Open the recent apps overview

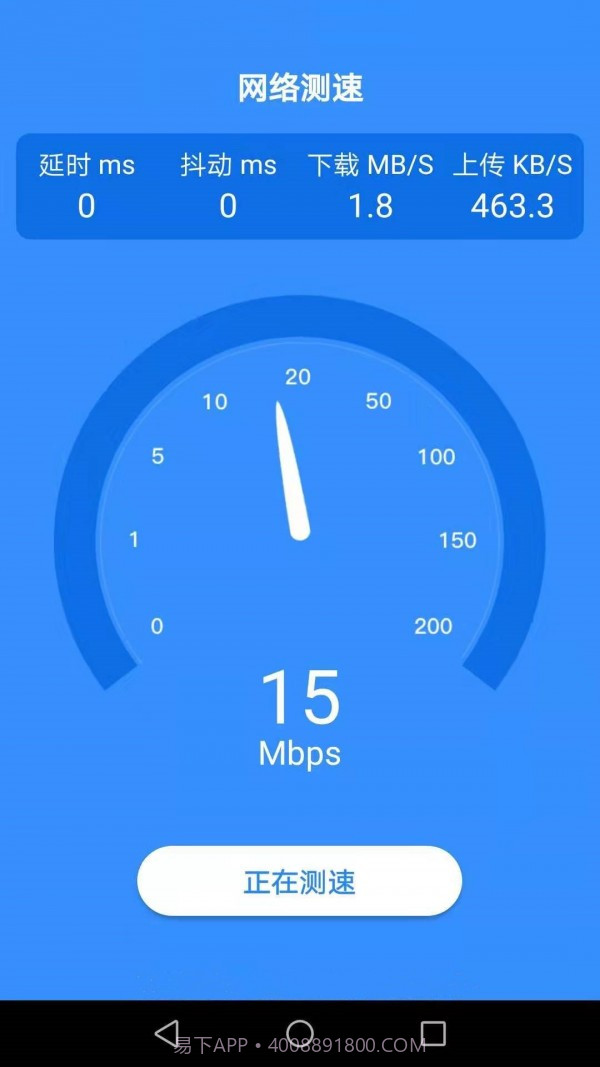pos(433,1033)
